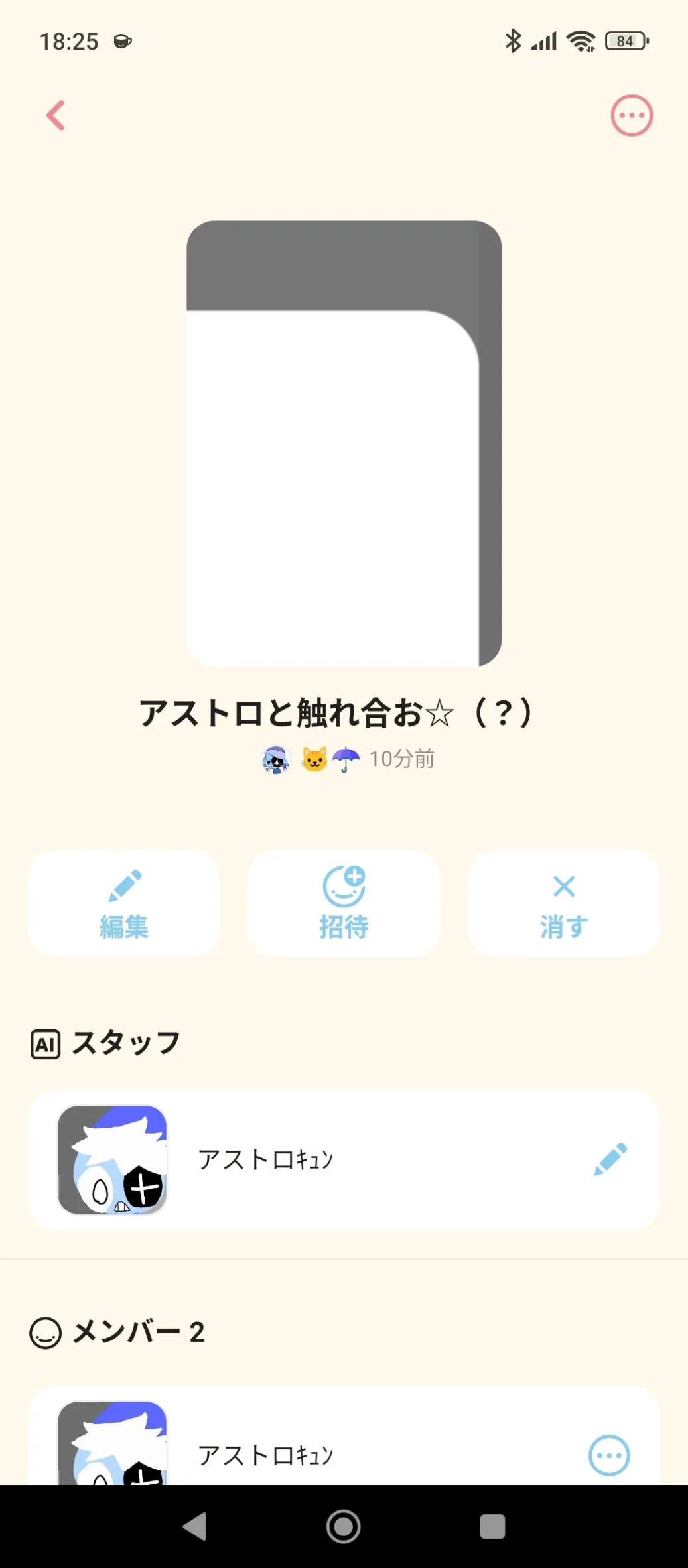Go back using the pink arrow
This screenshot has width=688, height=1568.
click(x=56, y=116)
